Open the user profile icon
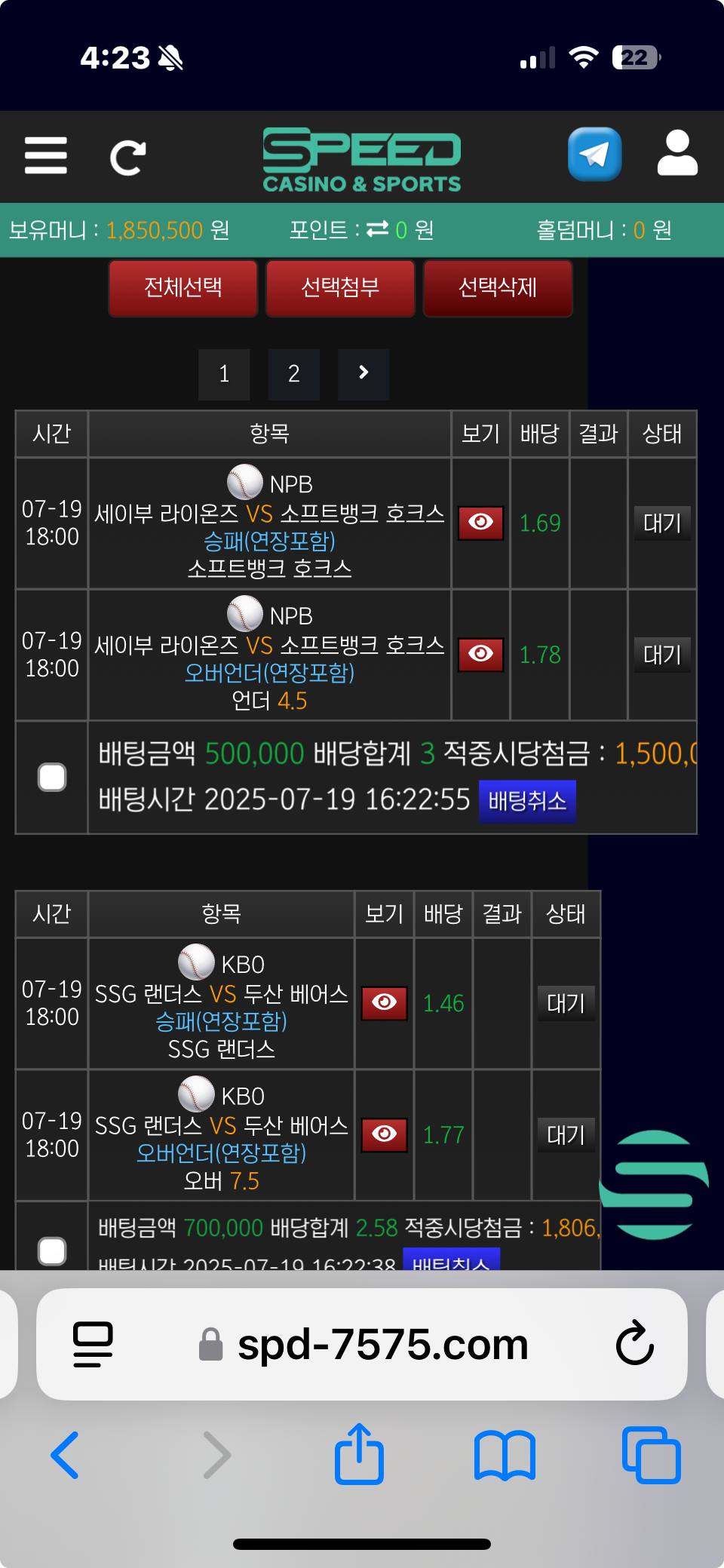Image resolution: width=724 pixels, height=1568 pixels. 676,154
